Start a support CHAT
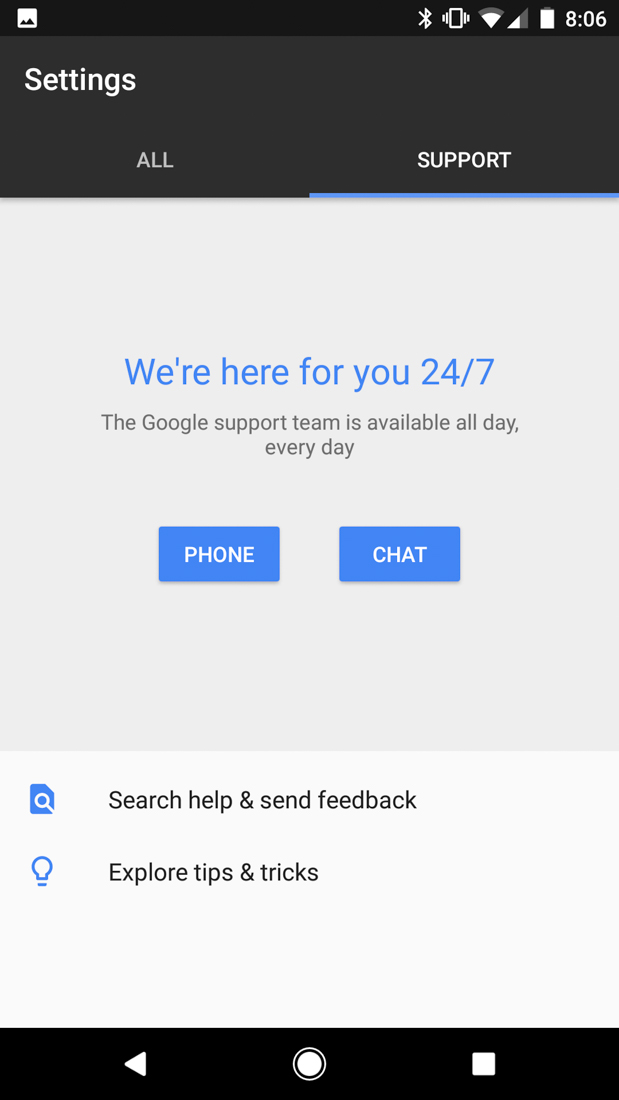The image size is (619, 1100). tap(399, 554)
